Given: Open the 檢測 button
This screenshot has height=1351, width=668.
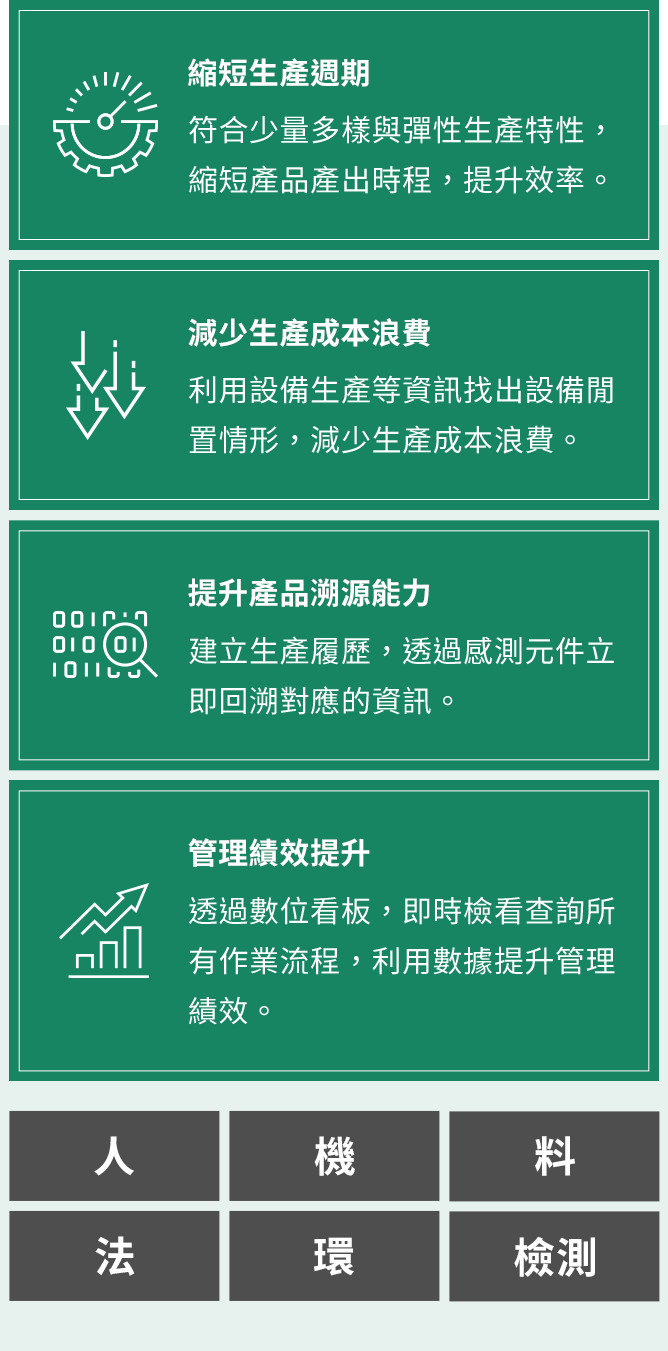Looking at the screenshot, I should pos(554,1256).
